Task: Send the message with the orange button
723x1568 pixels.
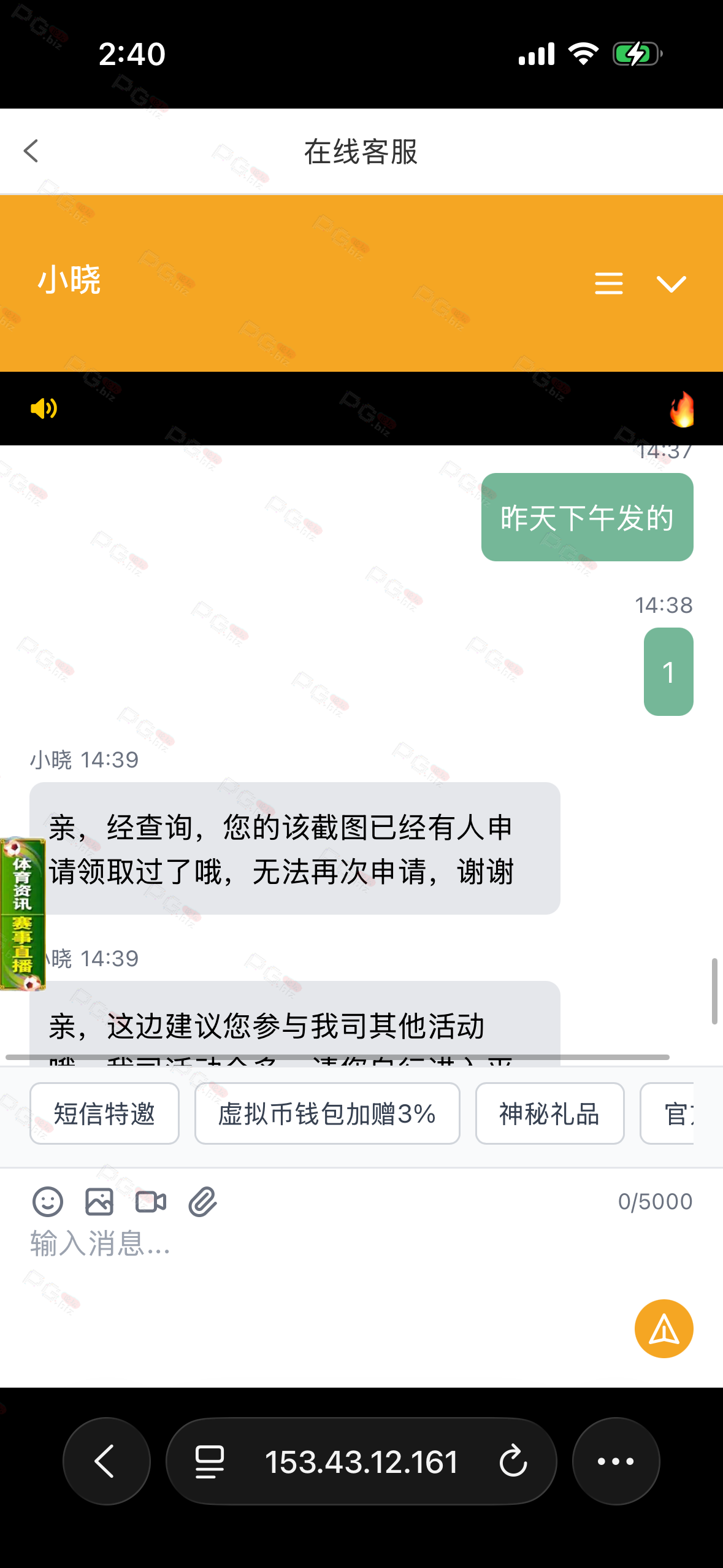Action: (x=664, y=1329)
